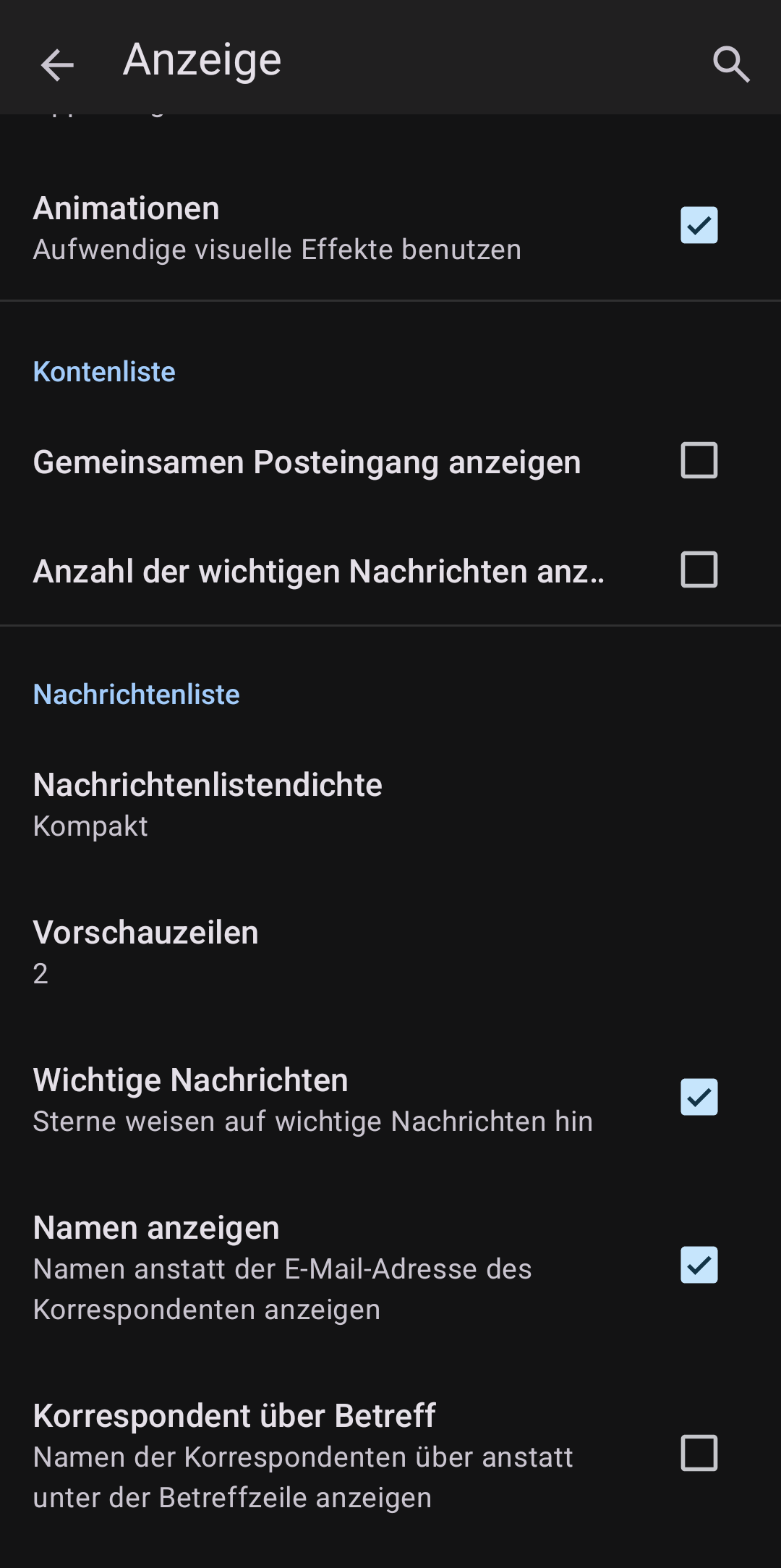Change the Vorschauzeilen value
The image size is (781, 1568).
(x=146, y=952)
